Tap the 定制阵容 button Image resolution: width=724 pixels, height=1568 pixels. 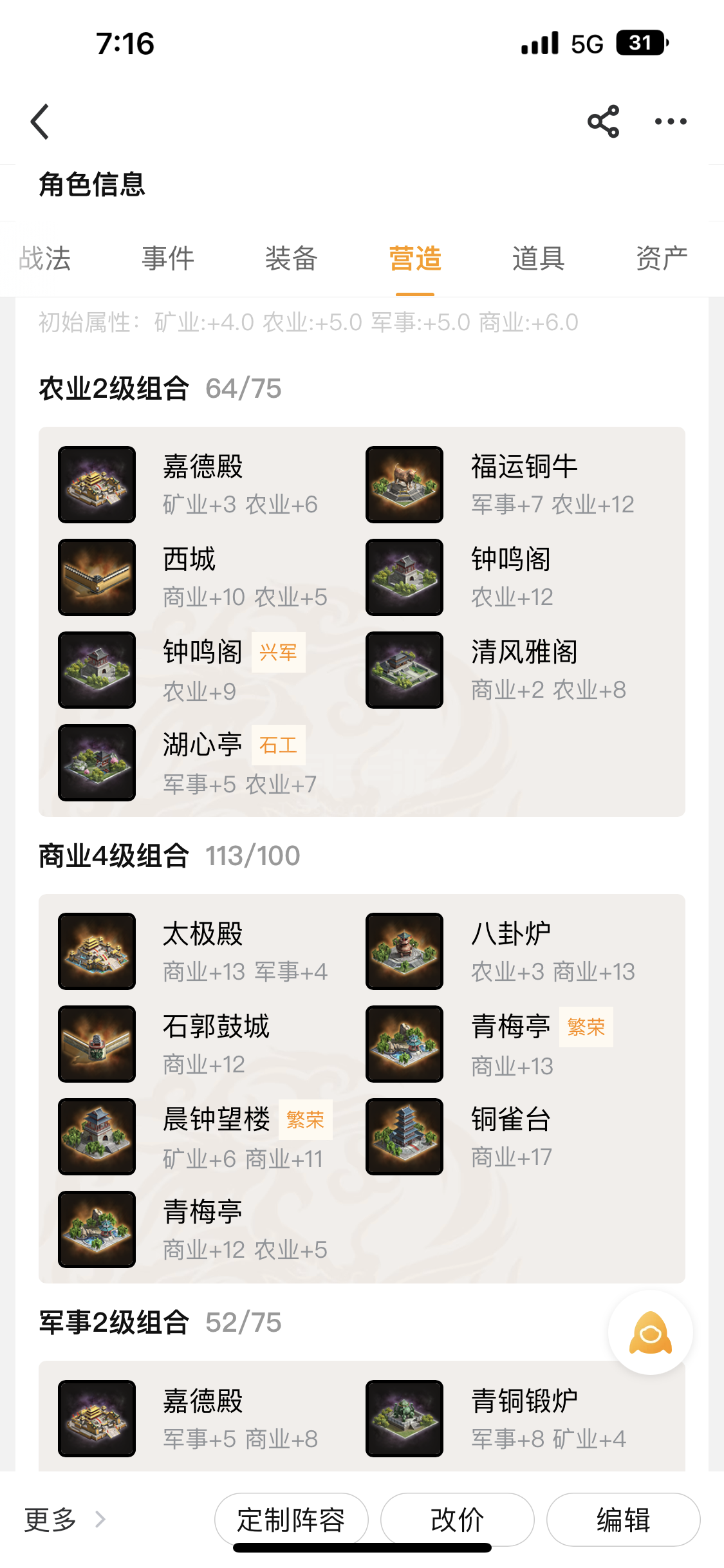click(x=291, y=1519)
